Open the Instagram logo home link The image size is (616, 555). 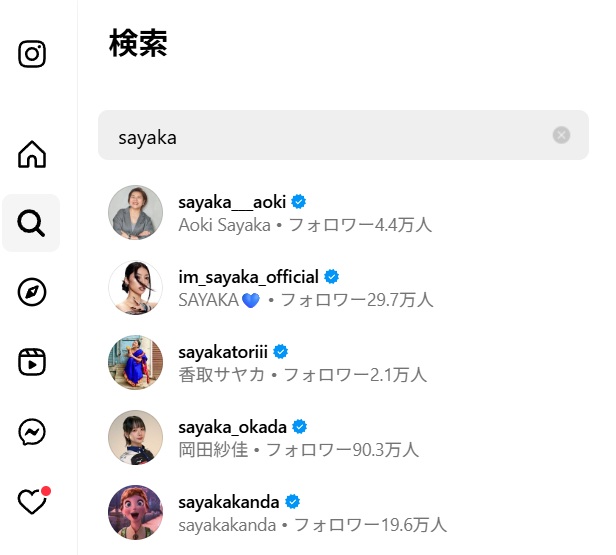pos(32,54)
